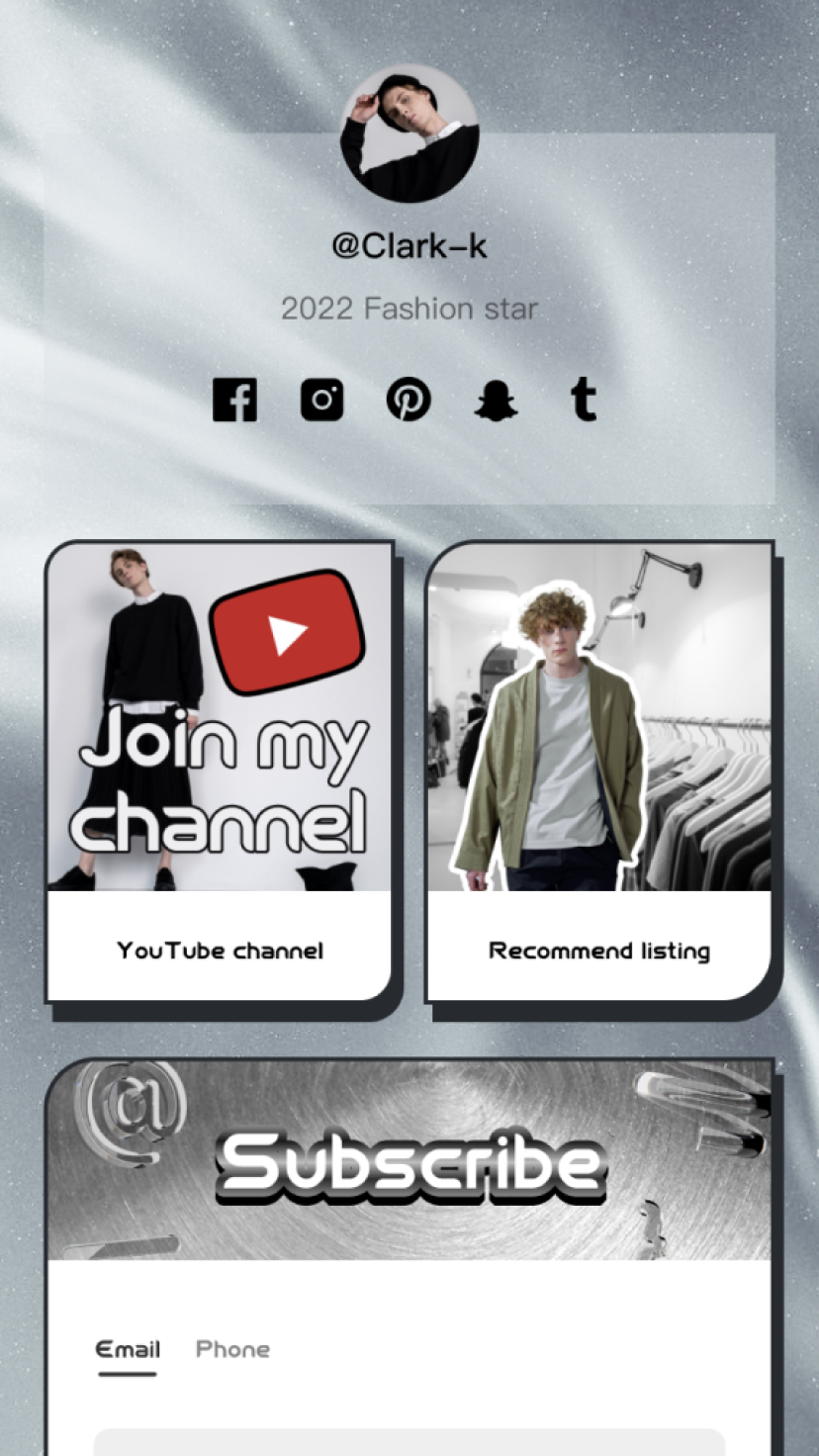Open the Facebook profile link

click(x=234, y=400)
